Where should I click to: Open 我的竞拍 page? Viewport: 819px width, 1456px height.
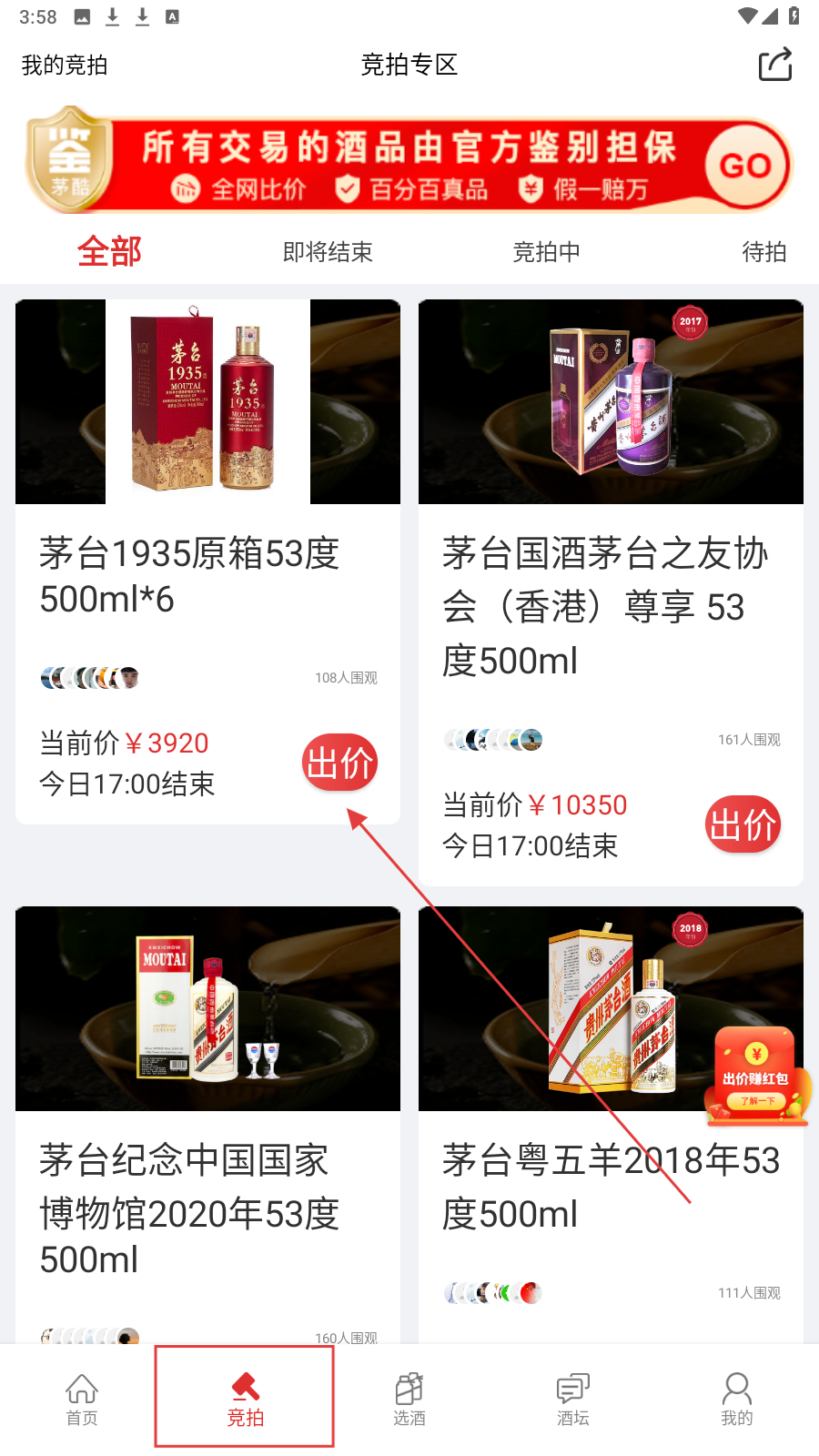point(65,66)
